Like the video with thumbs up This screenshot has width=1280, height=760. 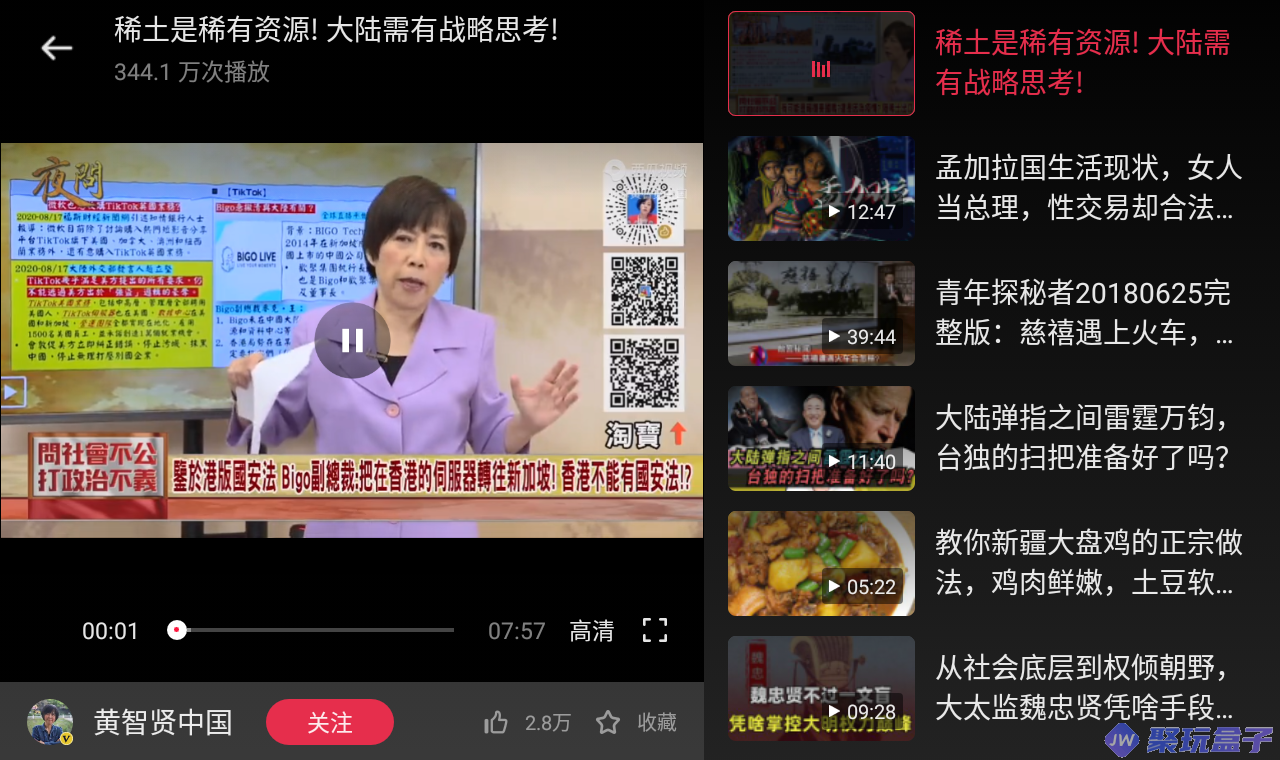pyautogui.click(x=497, y=722)
